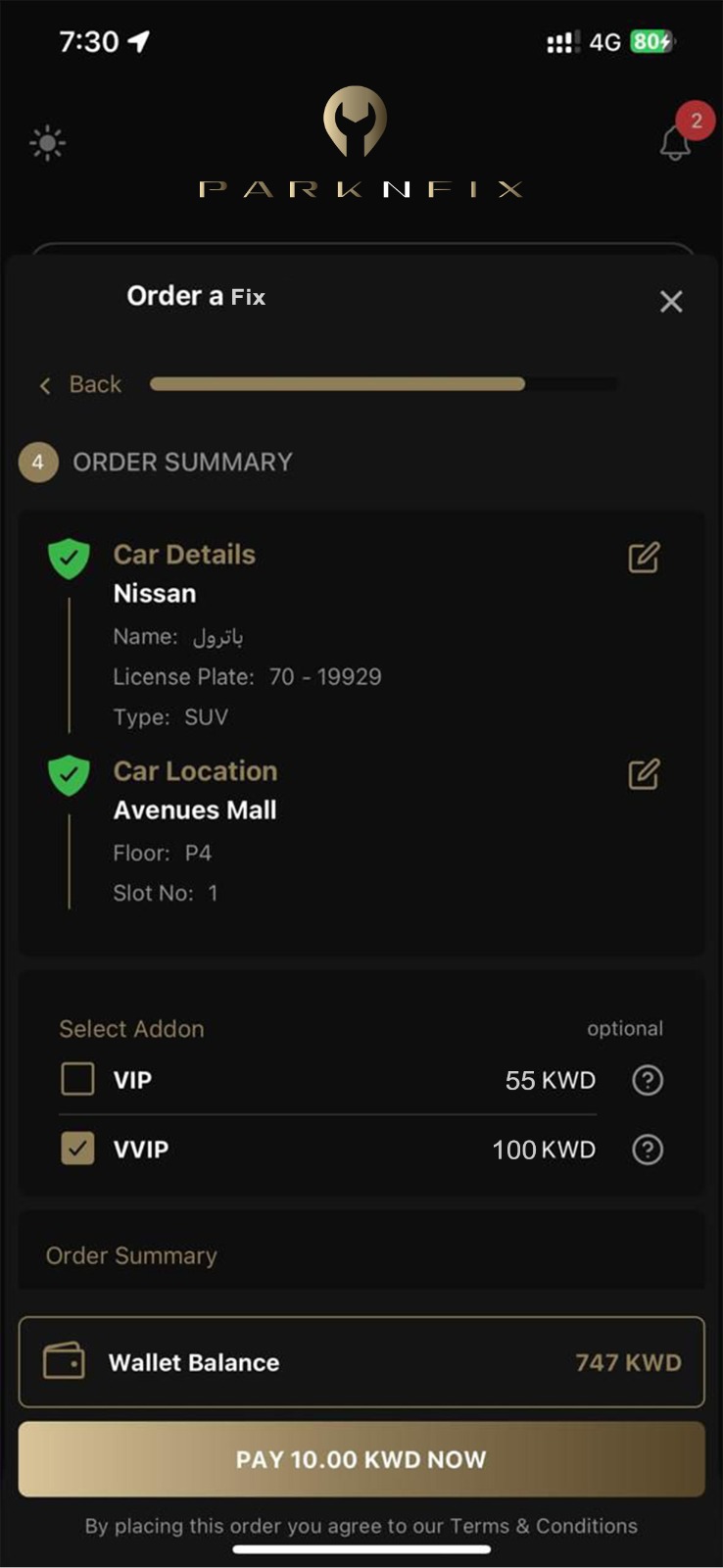Close the Order a Fix sheet
This screenshot has width=723, height=1568.
click(x=671, y=301)
